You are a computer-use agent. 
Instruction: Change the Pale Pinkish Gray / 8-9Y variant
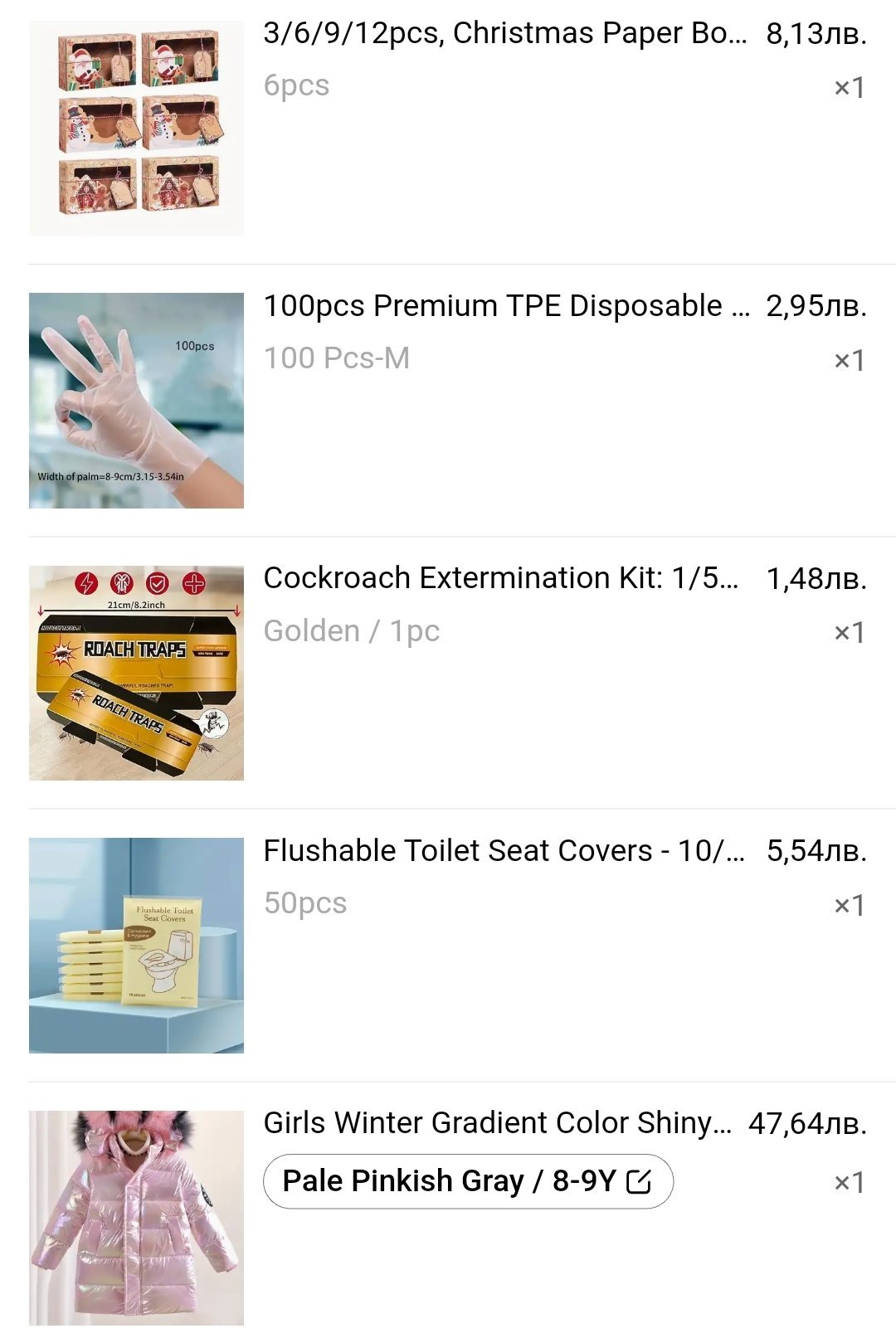[x=467, y=1180]
